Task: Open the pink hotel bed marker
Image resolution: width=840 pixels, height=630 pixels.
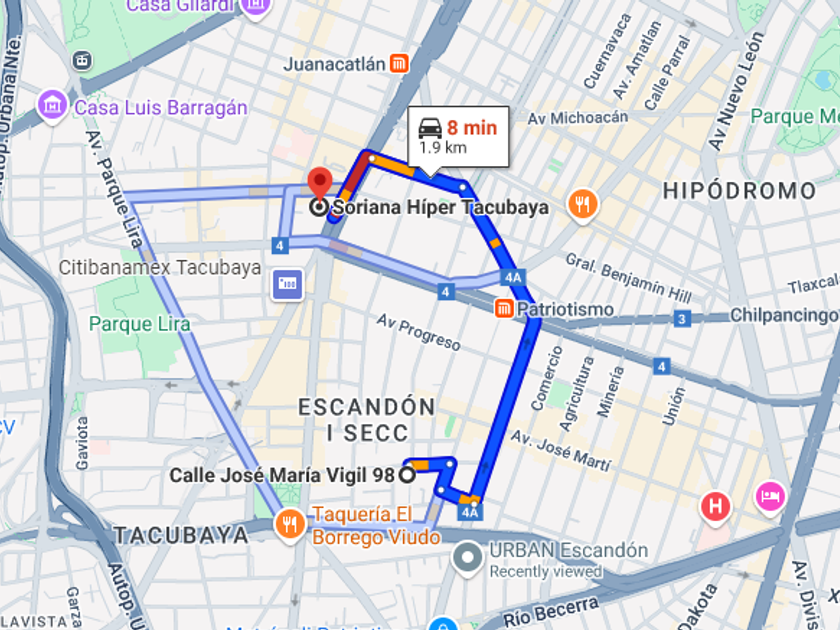Action: point(770,497)
